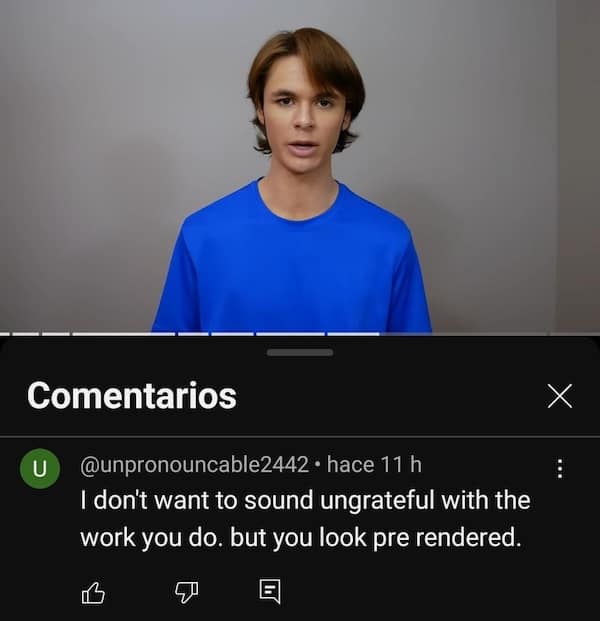Like the comment by unpronouncable2442
The width and height of the screenshot is (600, 621).
93,593
